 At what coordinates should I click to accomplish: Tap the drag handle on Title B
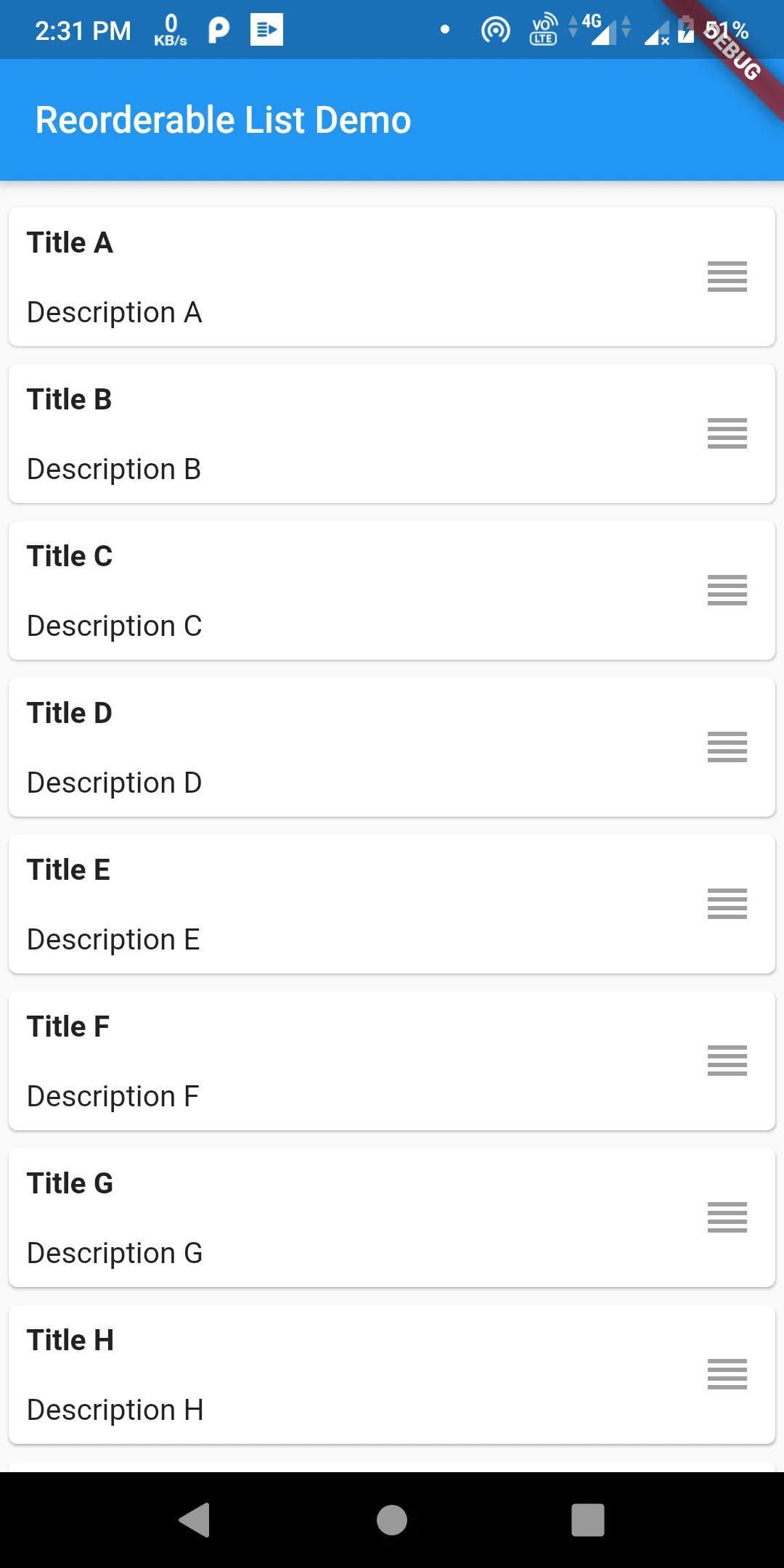(727, 433)
